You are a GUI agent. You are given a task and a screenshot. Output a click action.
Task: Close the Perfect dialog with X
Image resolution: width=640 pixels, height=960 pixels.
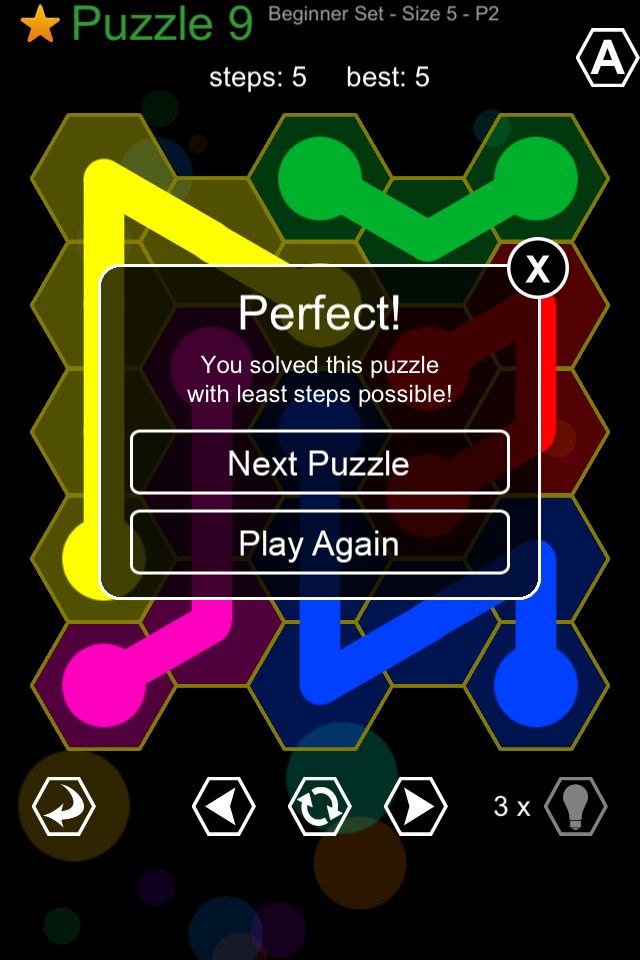click(x=538, y=269)
